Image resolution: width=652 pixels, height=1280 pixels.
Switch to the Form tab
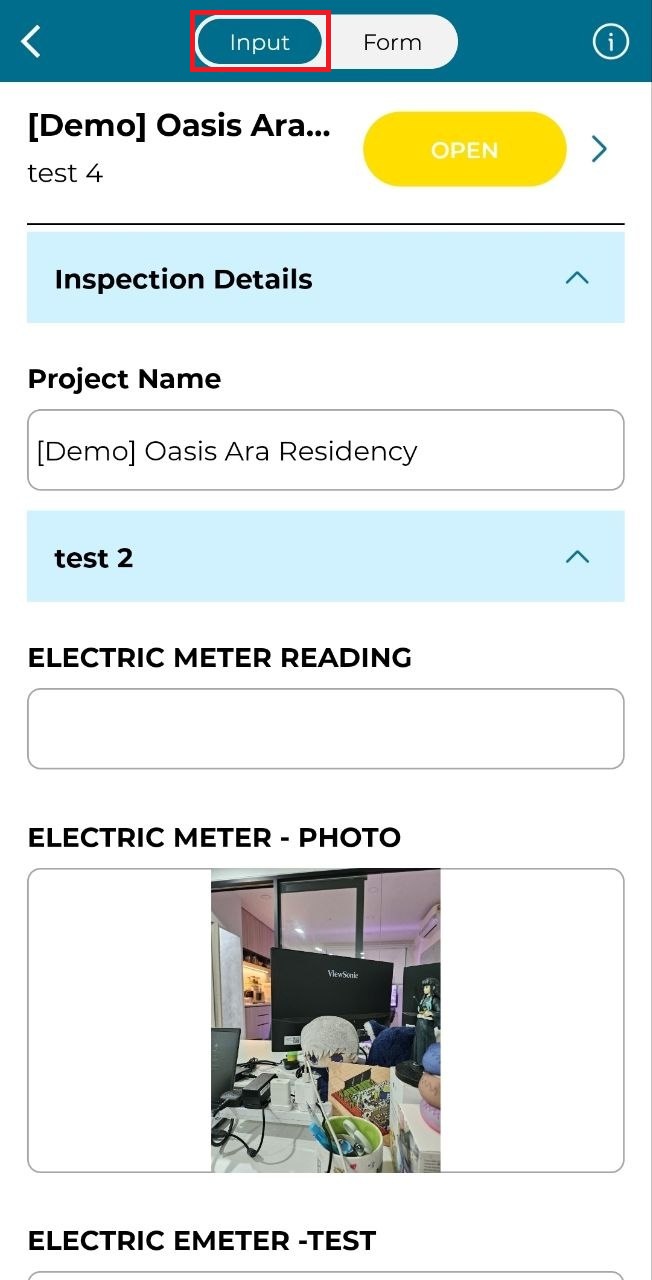[x=392, y=42]
